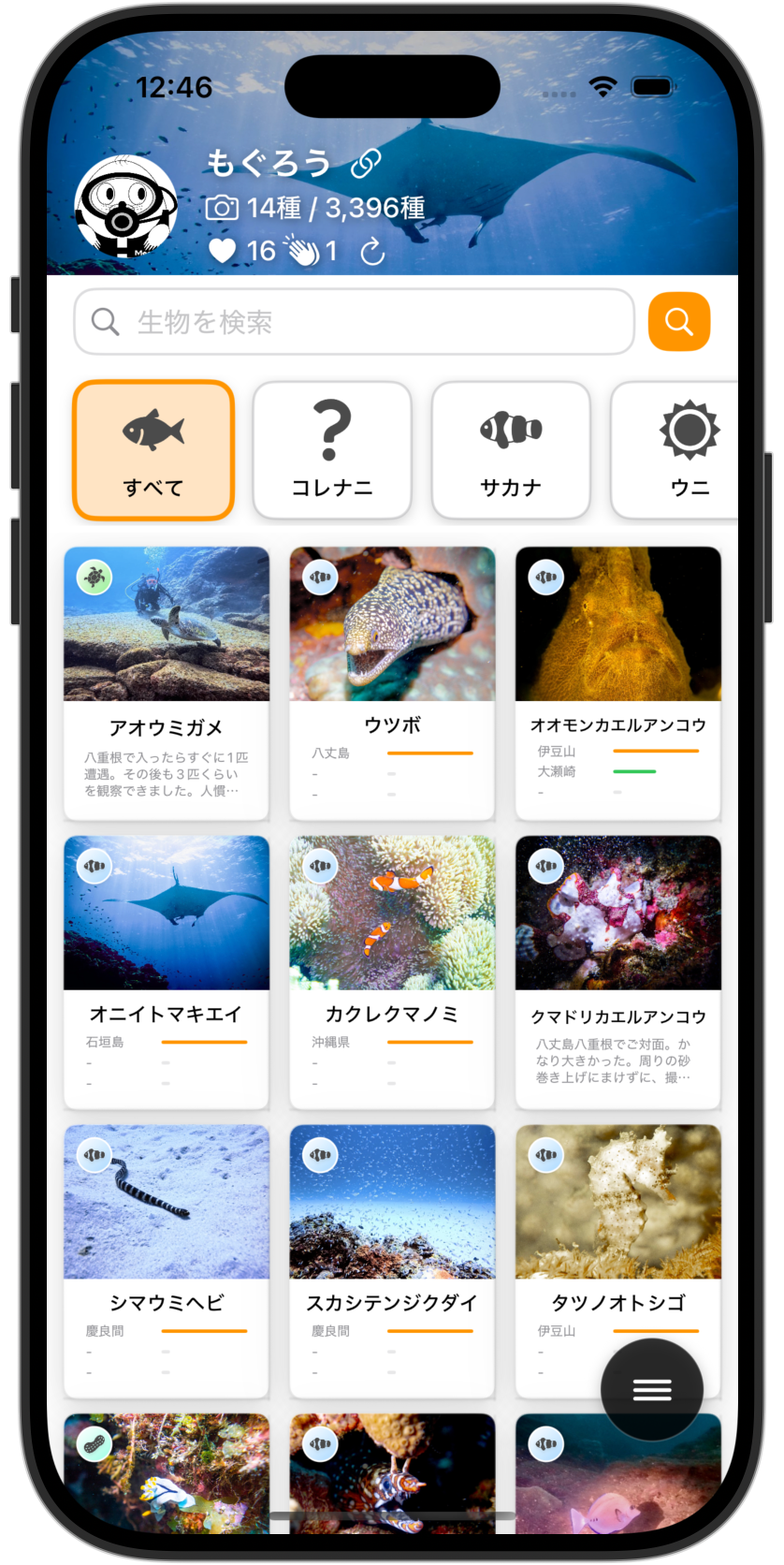View the カクレクマノミ card

click(392, 972)
